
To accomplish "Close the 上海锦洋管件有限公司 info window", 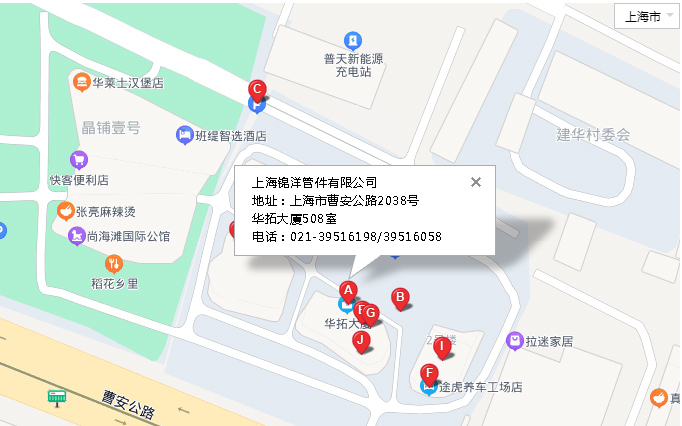I will point(476,181).
